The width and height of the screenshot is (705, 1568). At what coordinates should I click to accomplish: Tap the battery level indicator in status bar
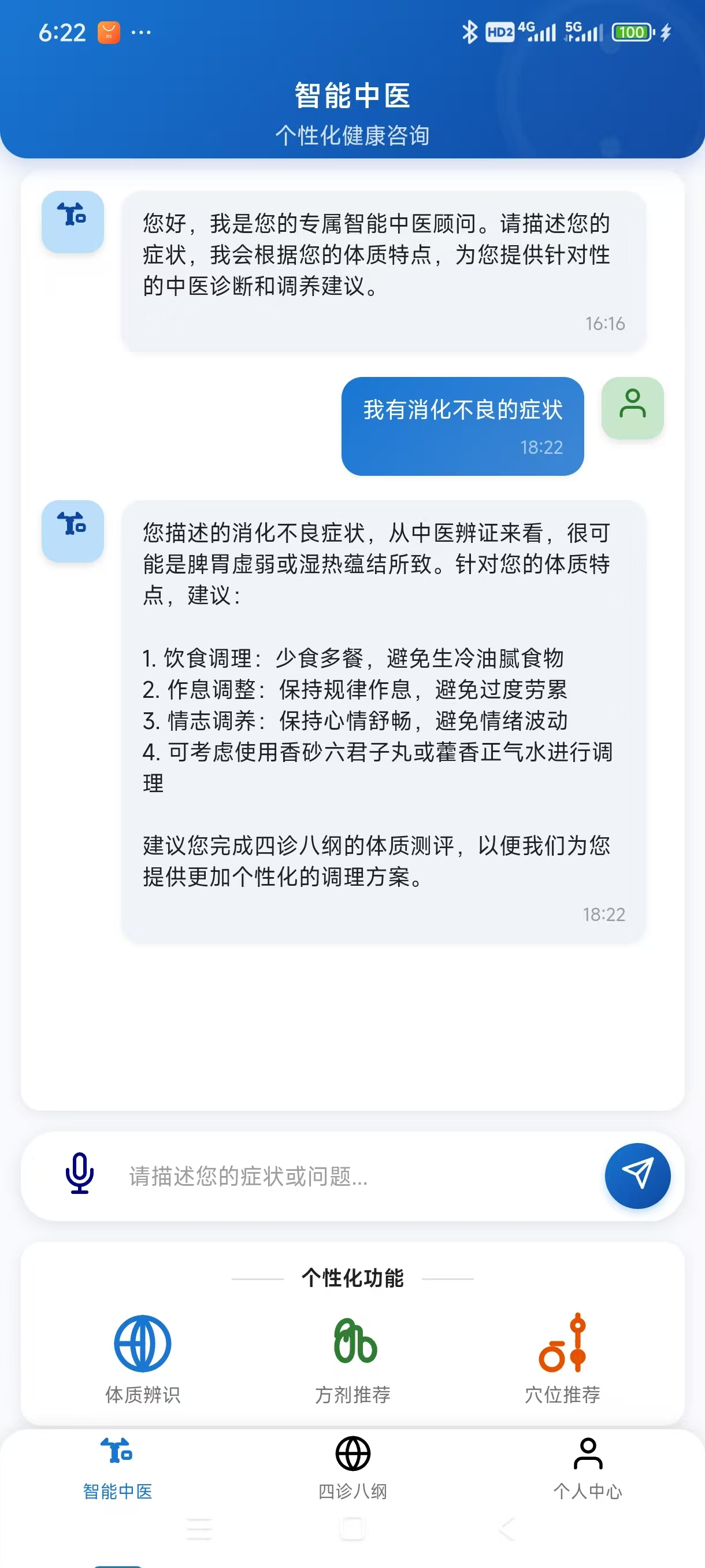[632, 31]
